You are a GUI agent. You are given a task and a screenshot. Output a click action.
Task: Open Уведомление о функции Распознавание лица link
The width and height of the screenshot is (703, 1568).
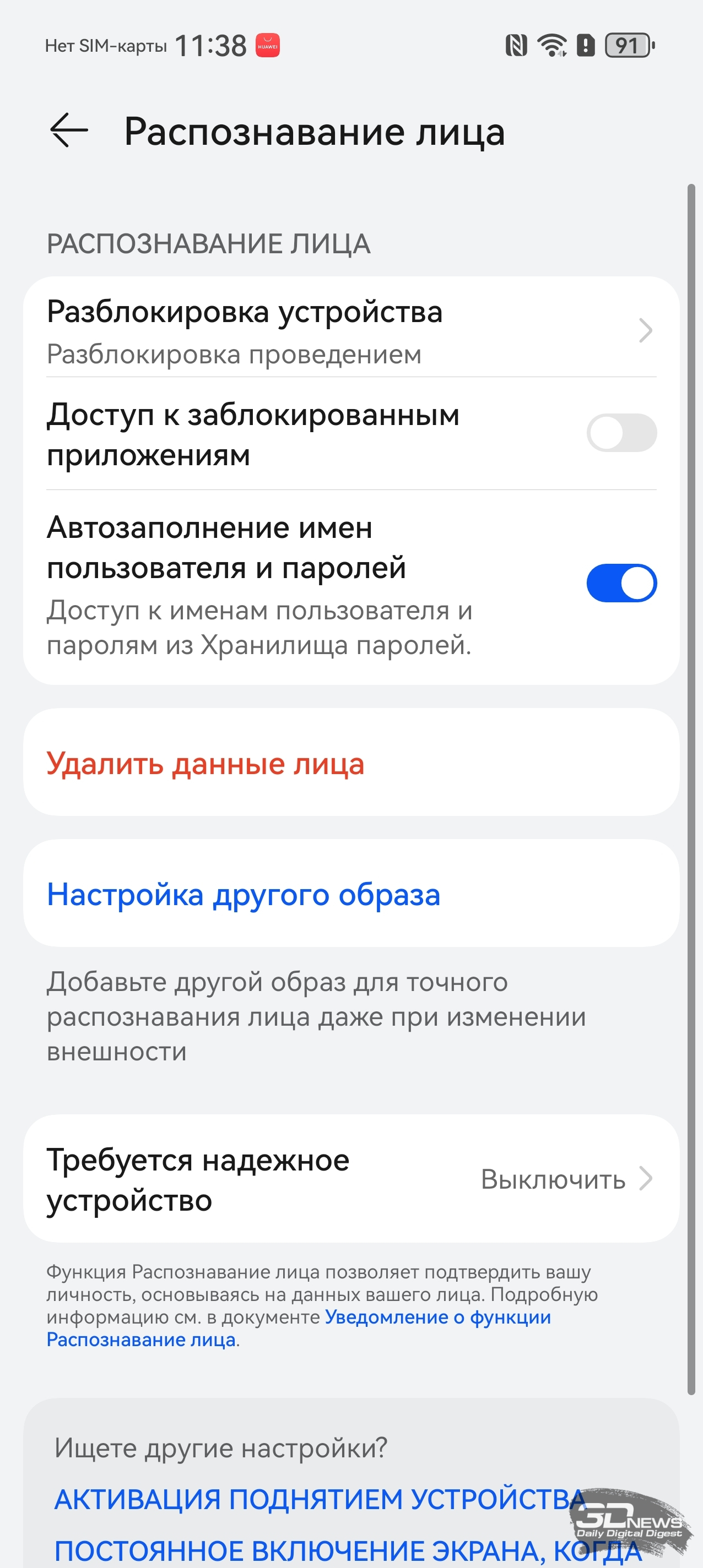pos(299,1329)
